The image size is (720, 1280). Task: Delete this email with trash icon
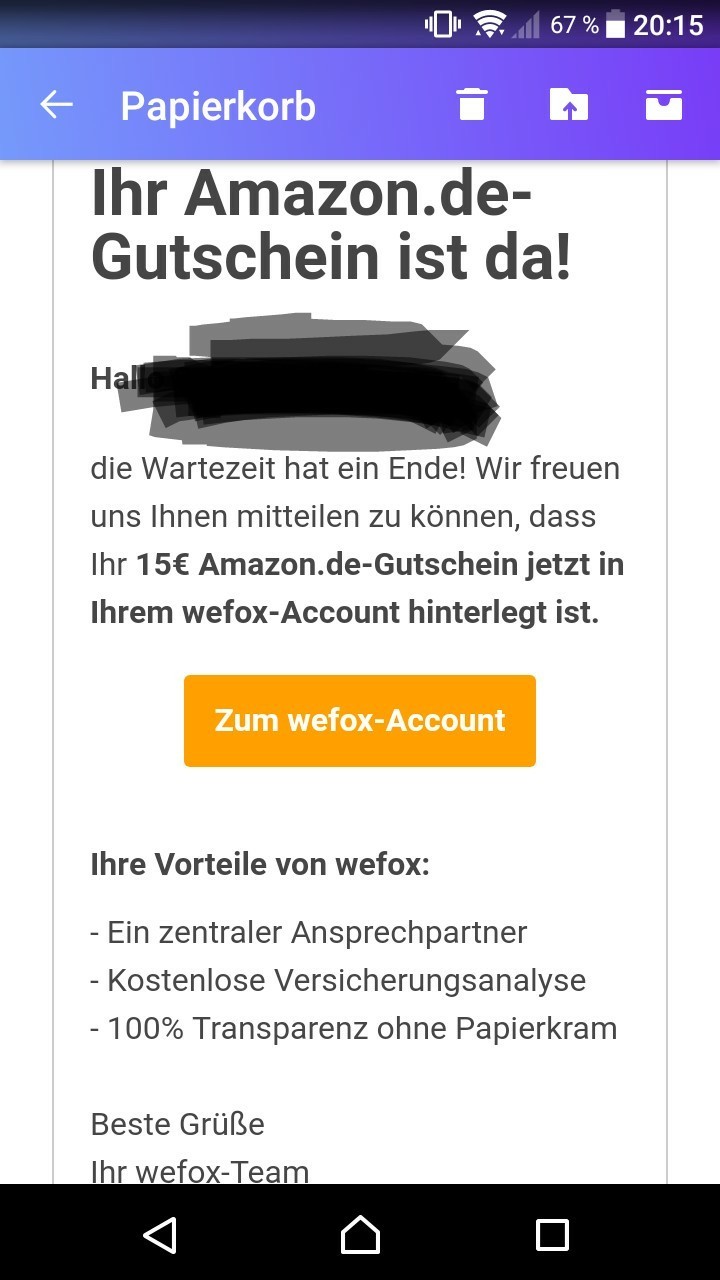click(472, 104)
